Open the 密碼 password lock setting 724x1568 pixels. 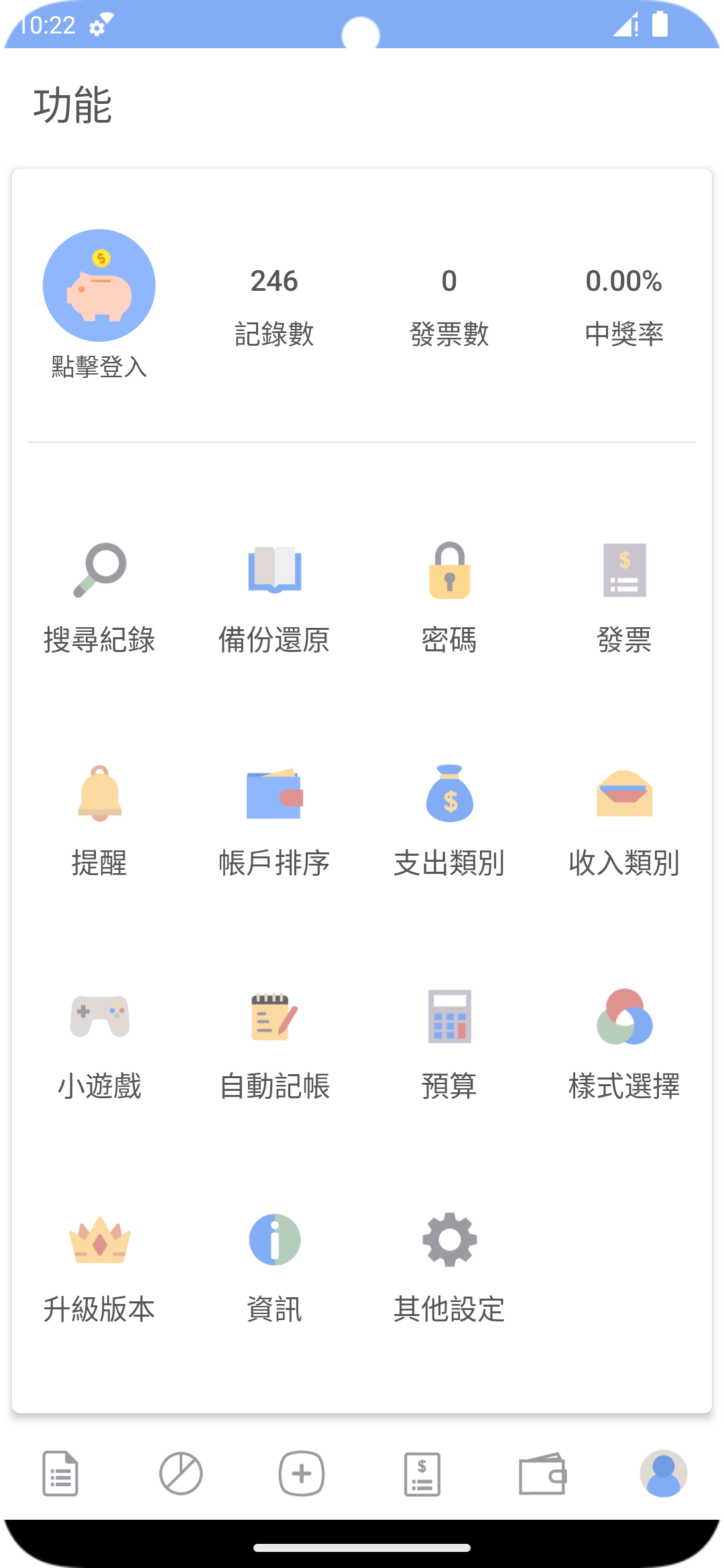point(449,598)
